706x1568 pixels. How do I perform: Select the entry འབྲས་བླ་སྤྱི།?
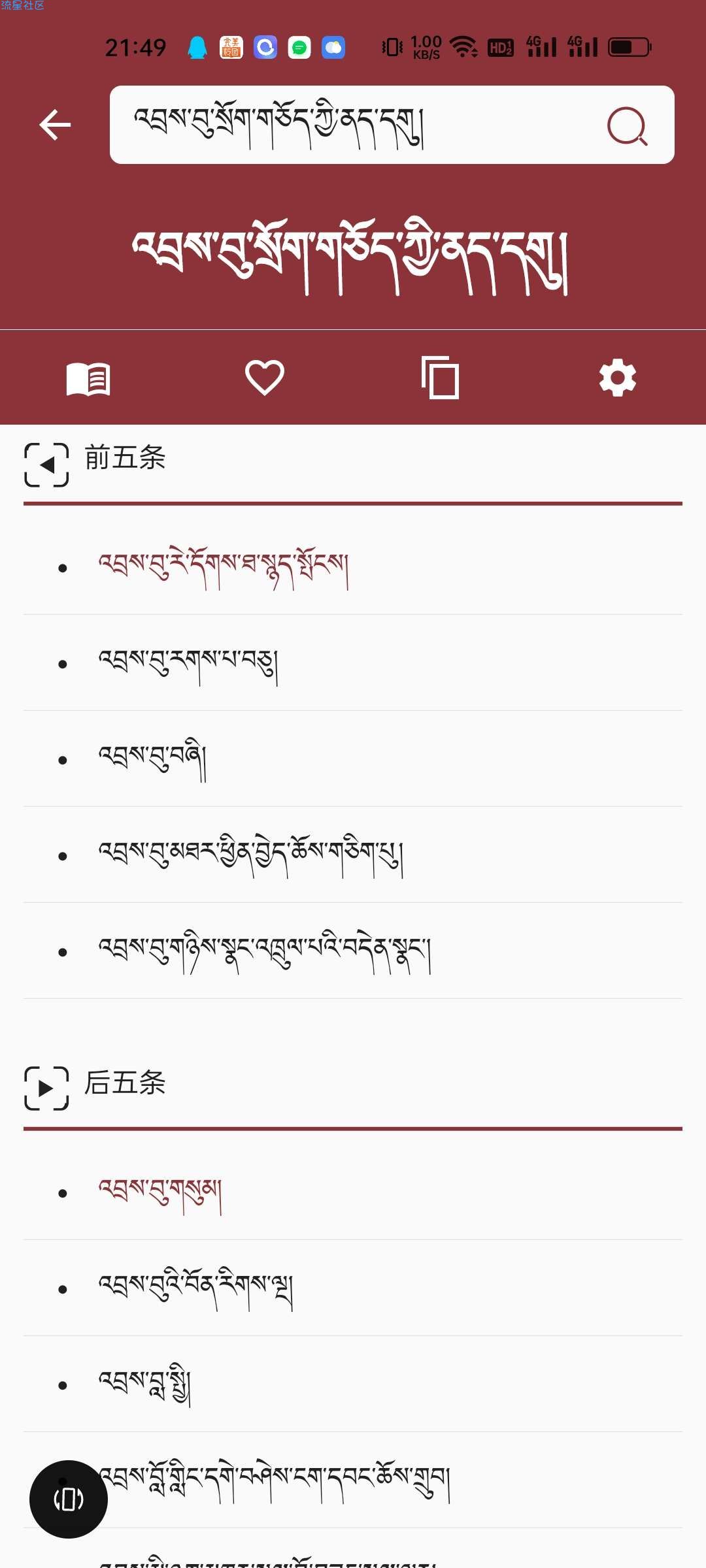pos(145,1384)
